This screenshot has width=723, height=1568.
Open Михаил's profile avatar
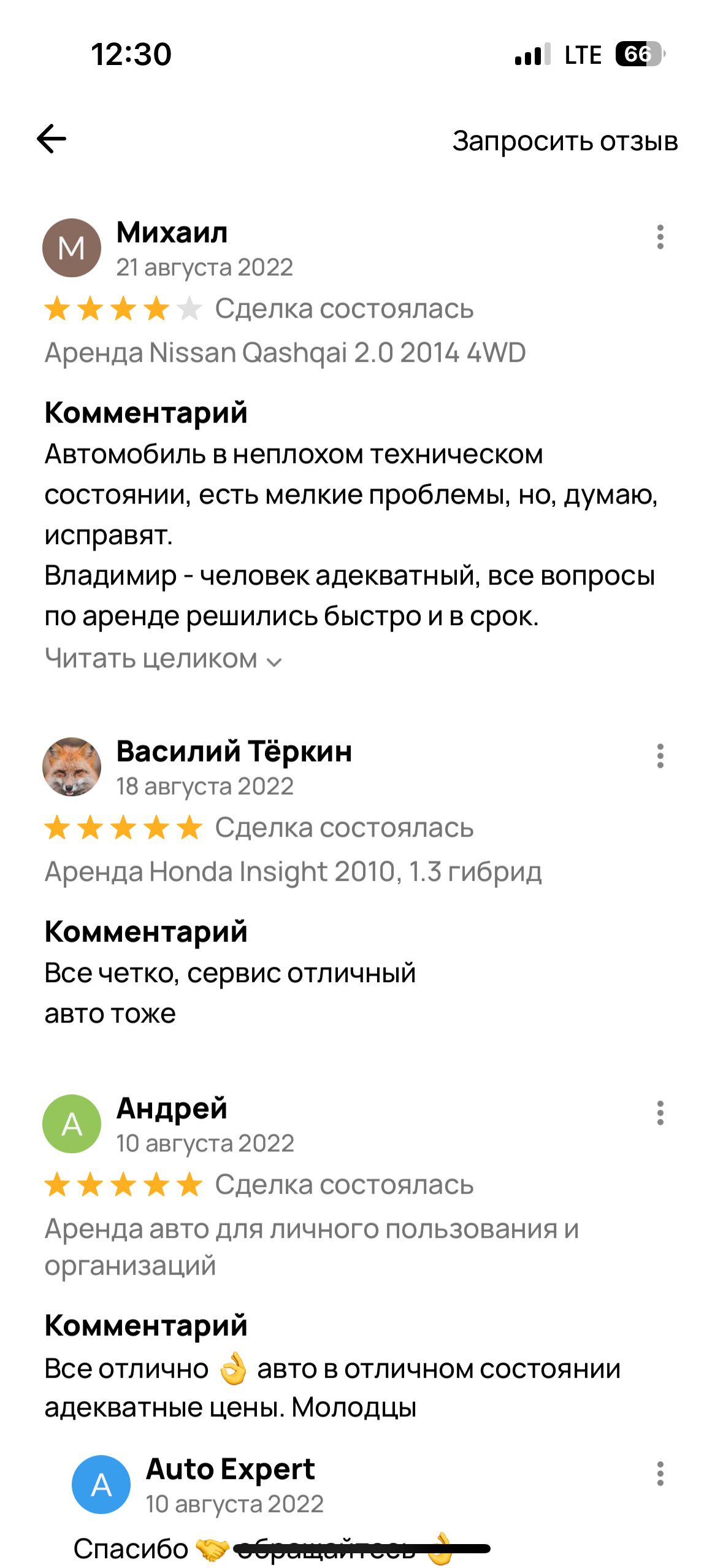pos(72,248)
